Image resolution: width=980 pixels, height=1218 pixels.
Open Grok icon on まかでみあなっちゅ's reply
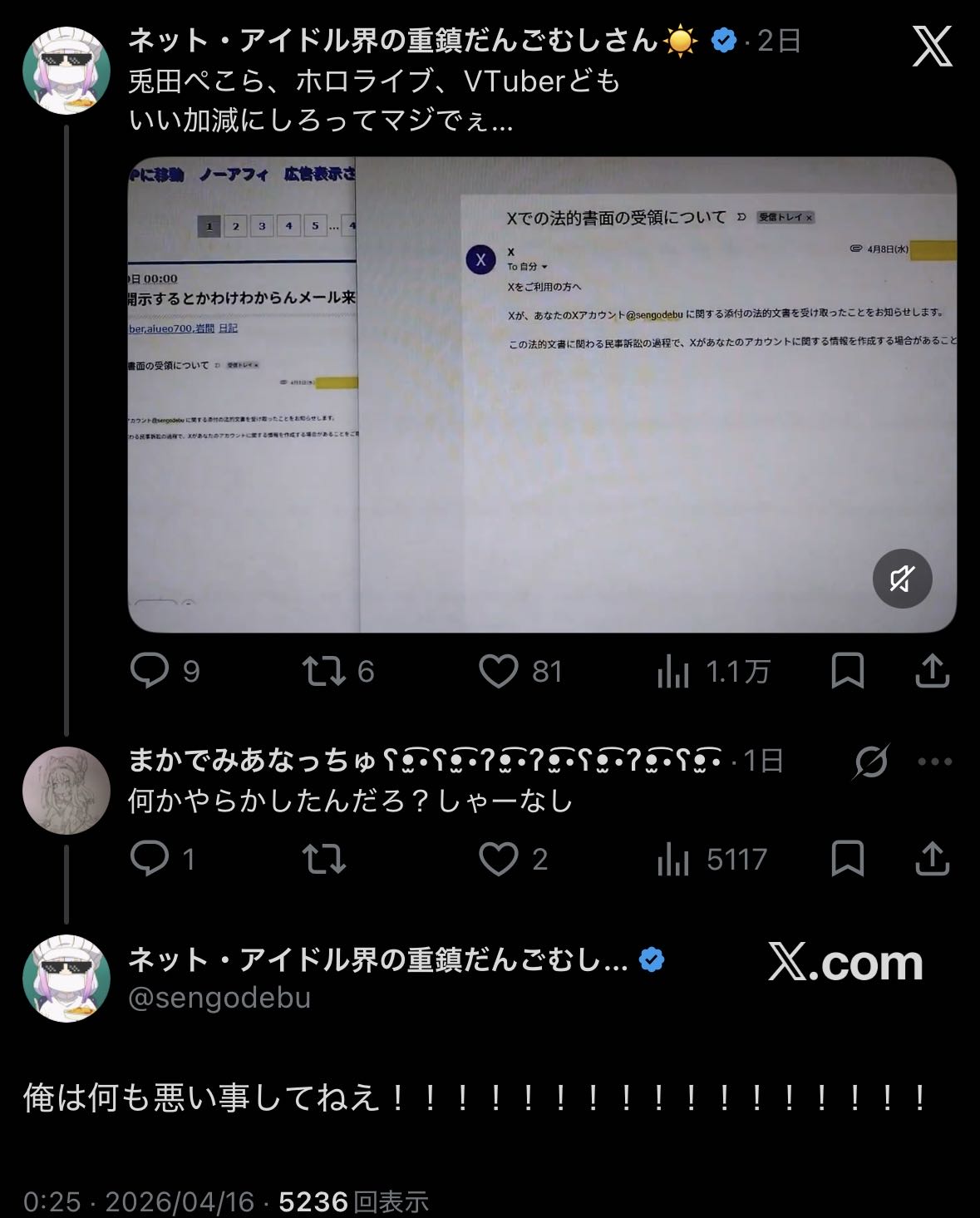870,761
